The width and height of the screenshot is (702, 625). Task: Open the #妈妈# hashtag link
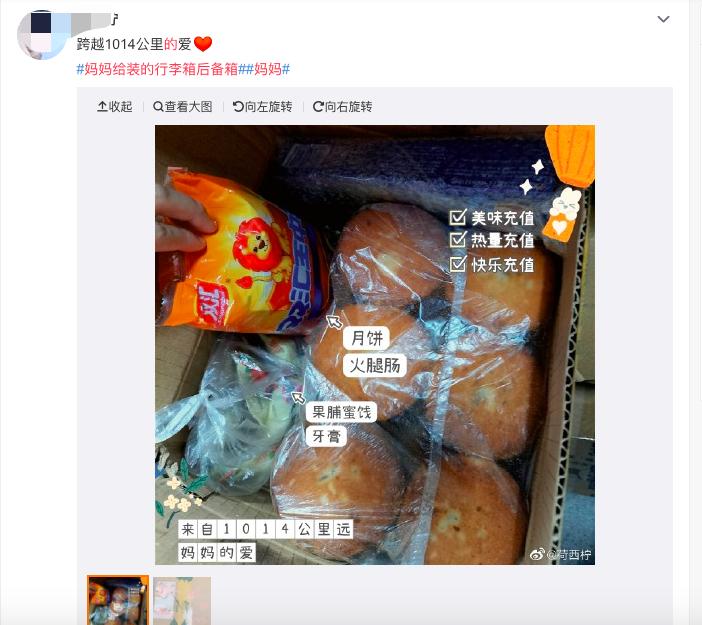click(x=267, y=69)
